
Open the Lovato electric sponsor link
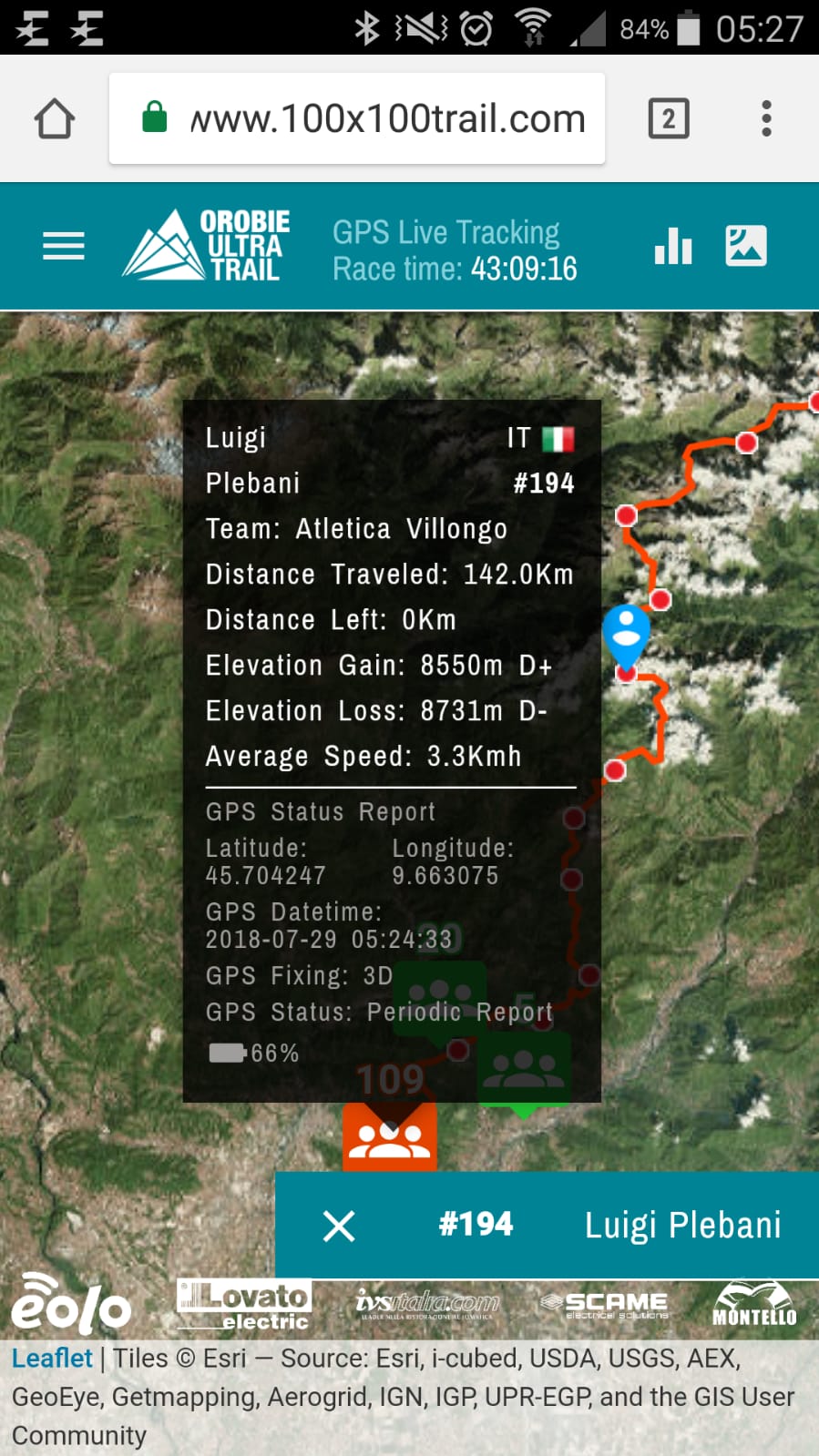[244, 1304]
